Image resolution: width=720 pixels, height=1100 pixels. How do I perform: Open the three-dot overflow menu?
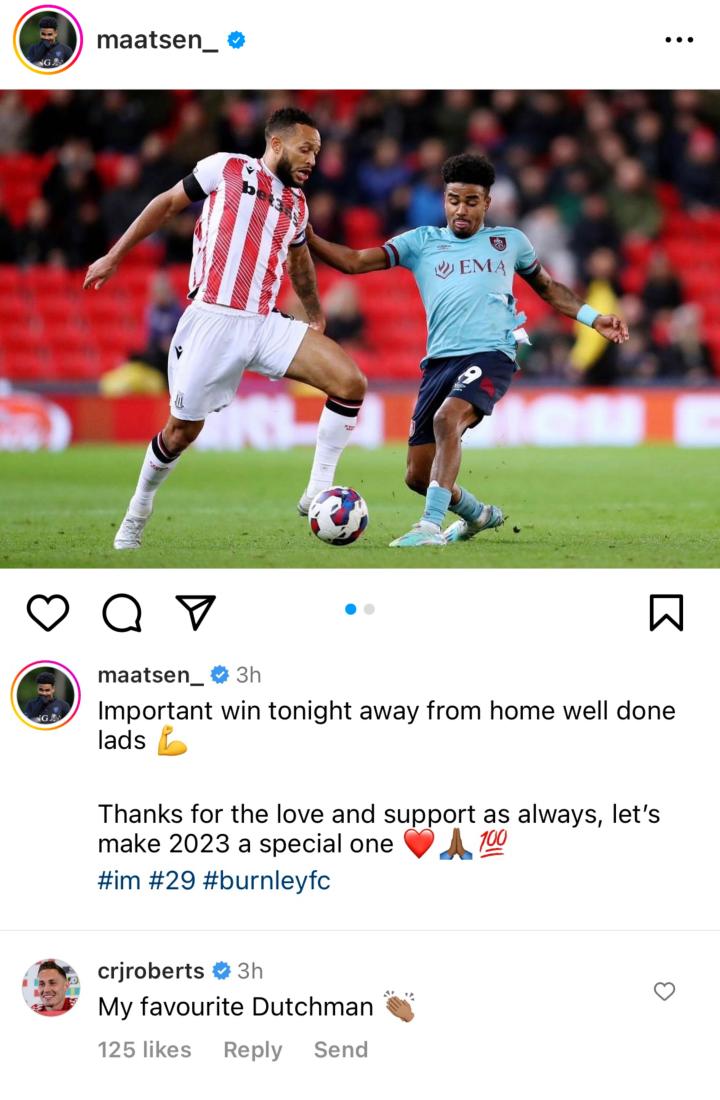[679, 40]
